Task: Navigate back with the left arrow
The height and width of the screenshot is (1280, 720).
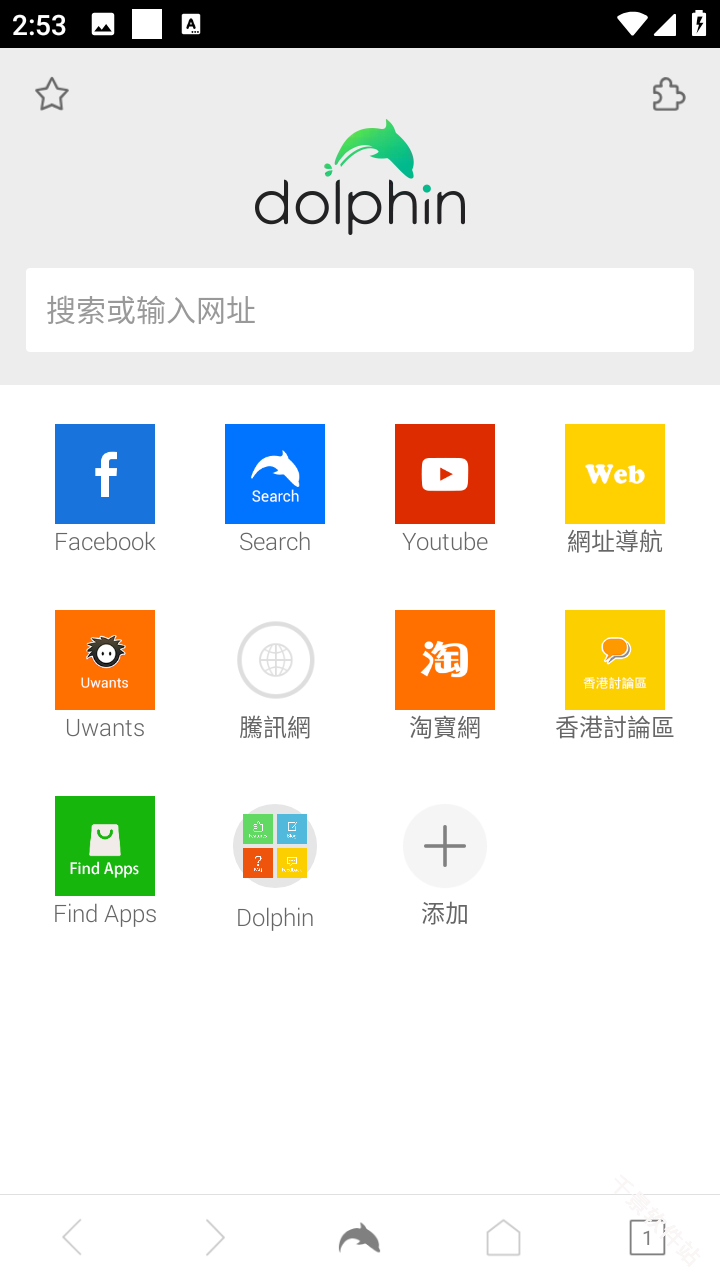Action: click(x=71, y=1237)
